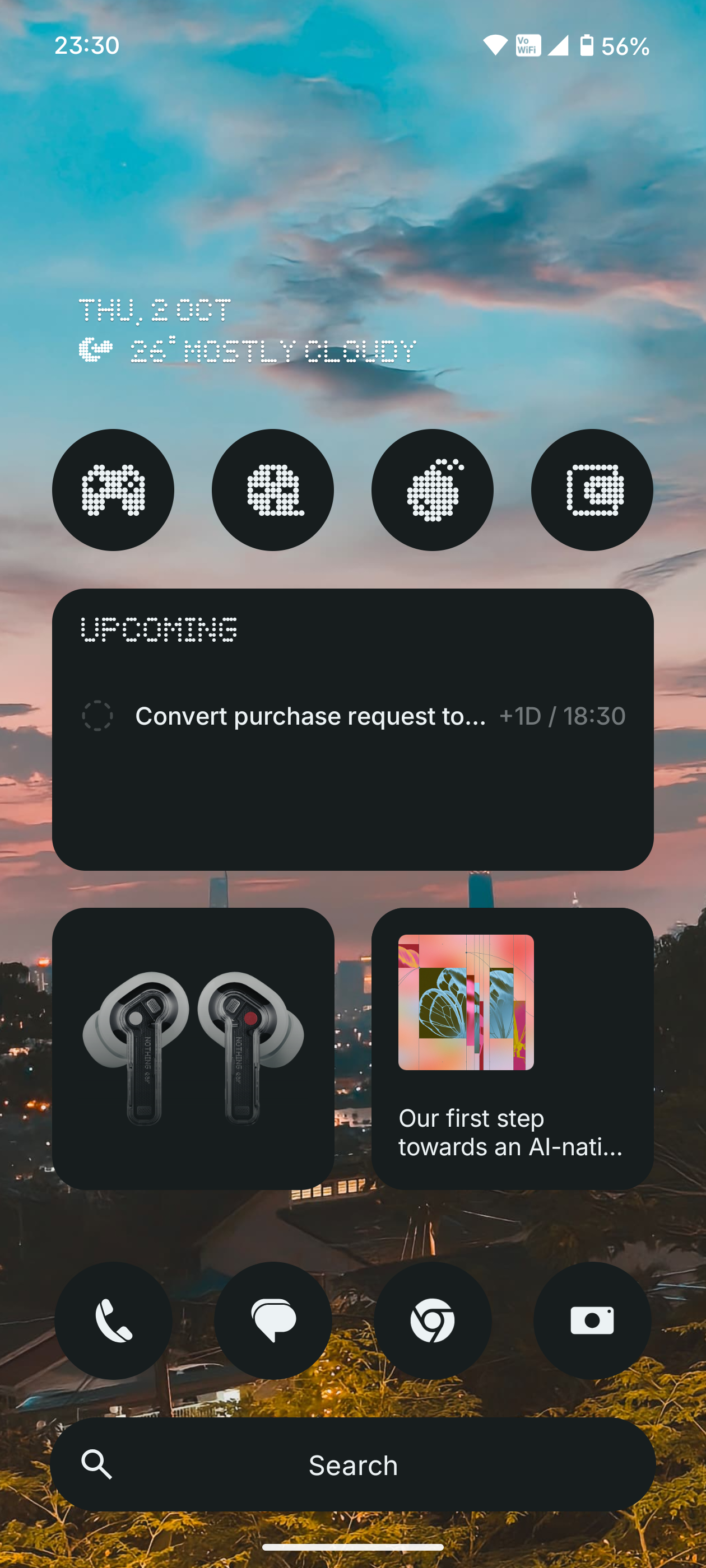Open the bomb-icon app folder
Screen dimensions: 706x1568
click(433, 490)
